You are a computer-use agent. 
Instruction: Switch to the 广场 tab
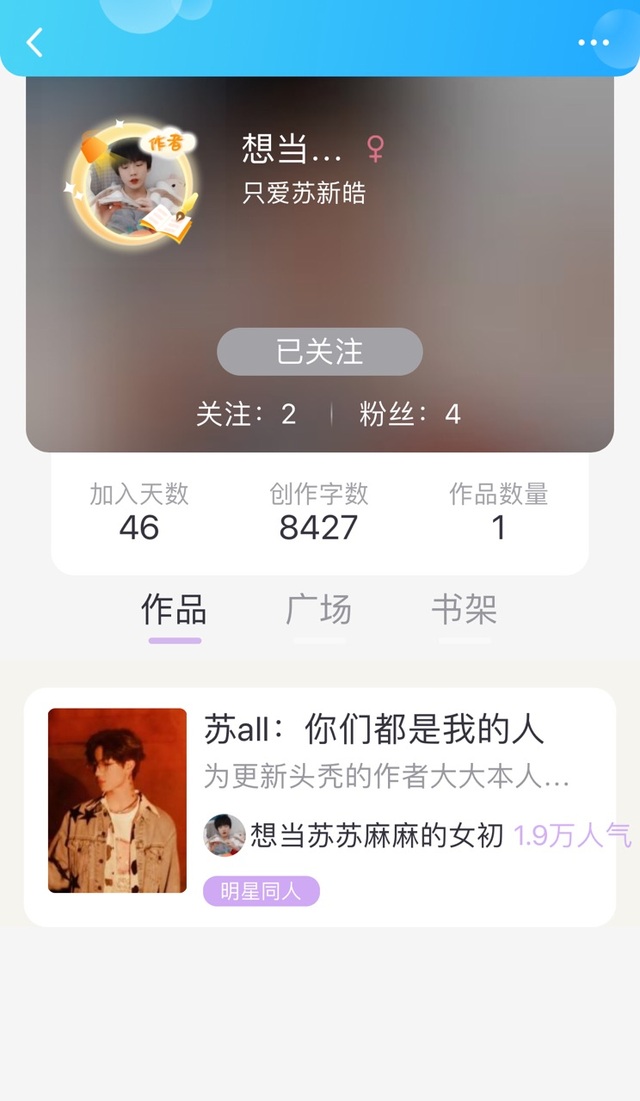(x=319, y=609)
